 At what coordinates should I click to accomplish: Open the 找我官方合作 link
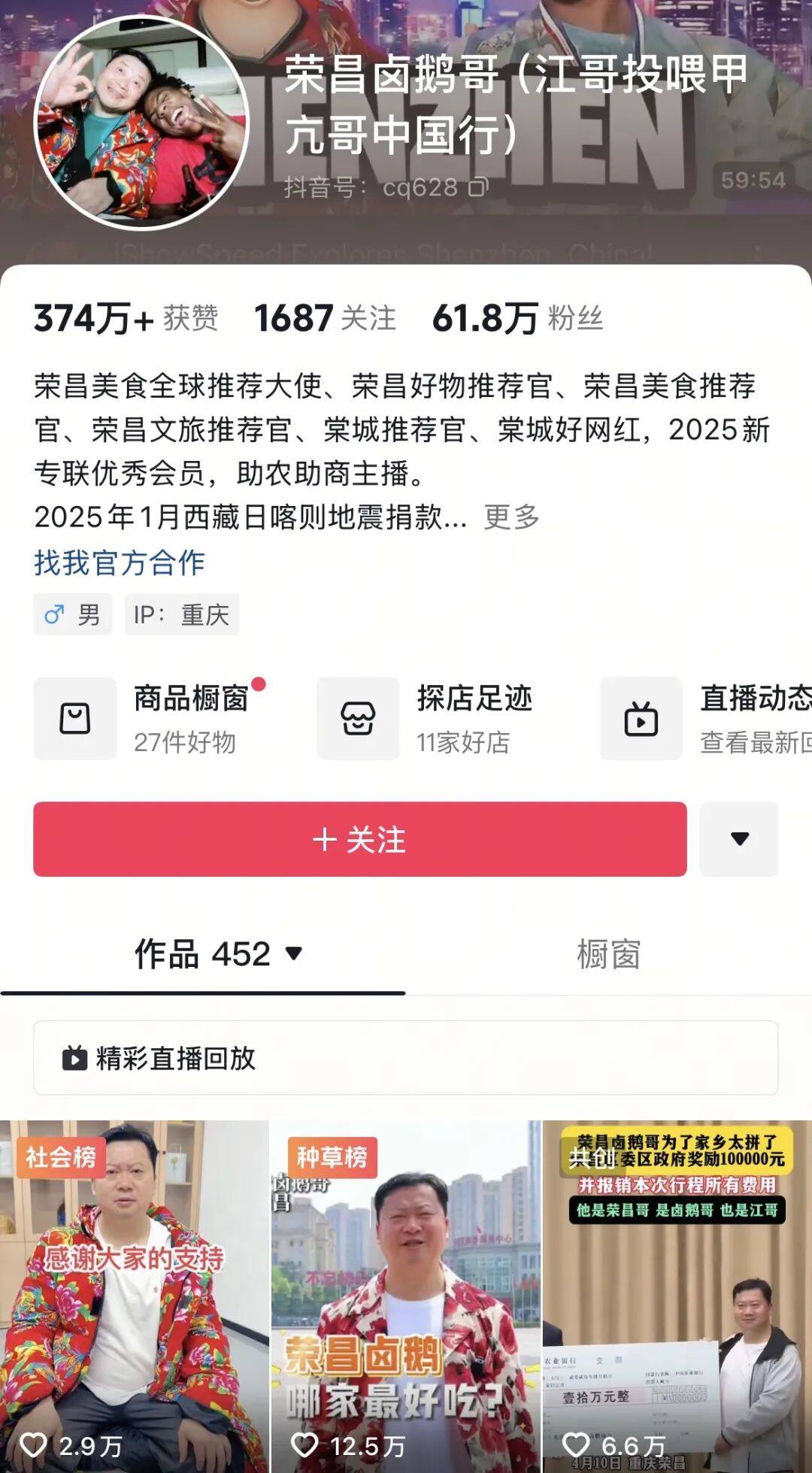pos(120,562)
